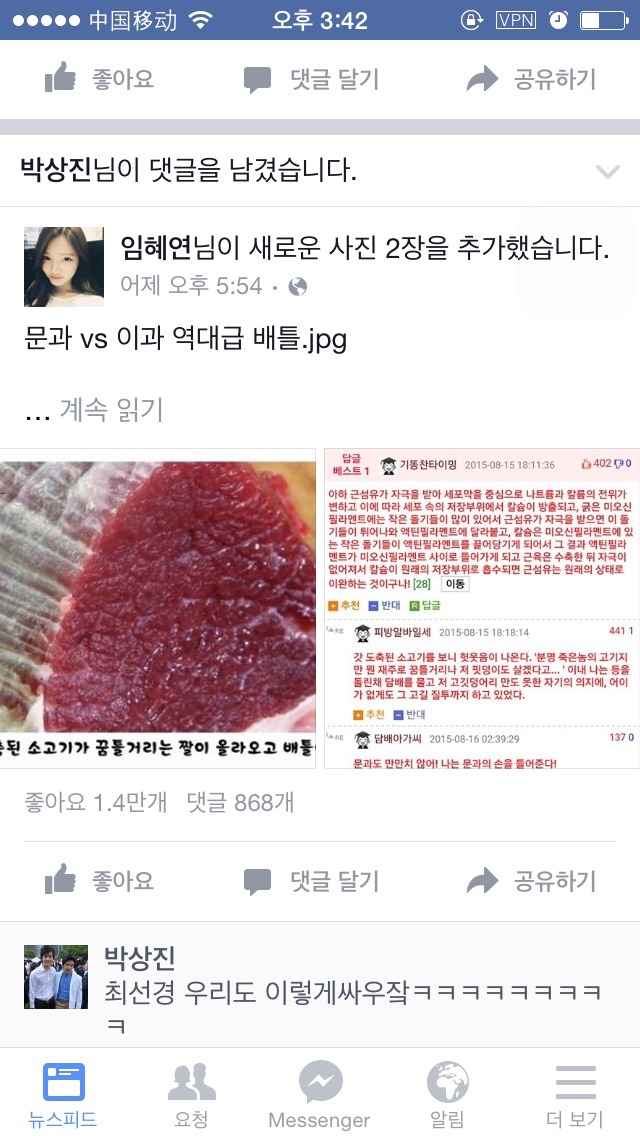
Task: Open 임혜연's profile picture
Action: 64,266
